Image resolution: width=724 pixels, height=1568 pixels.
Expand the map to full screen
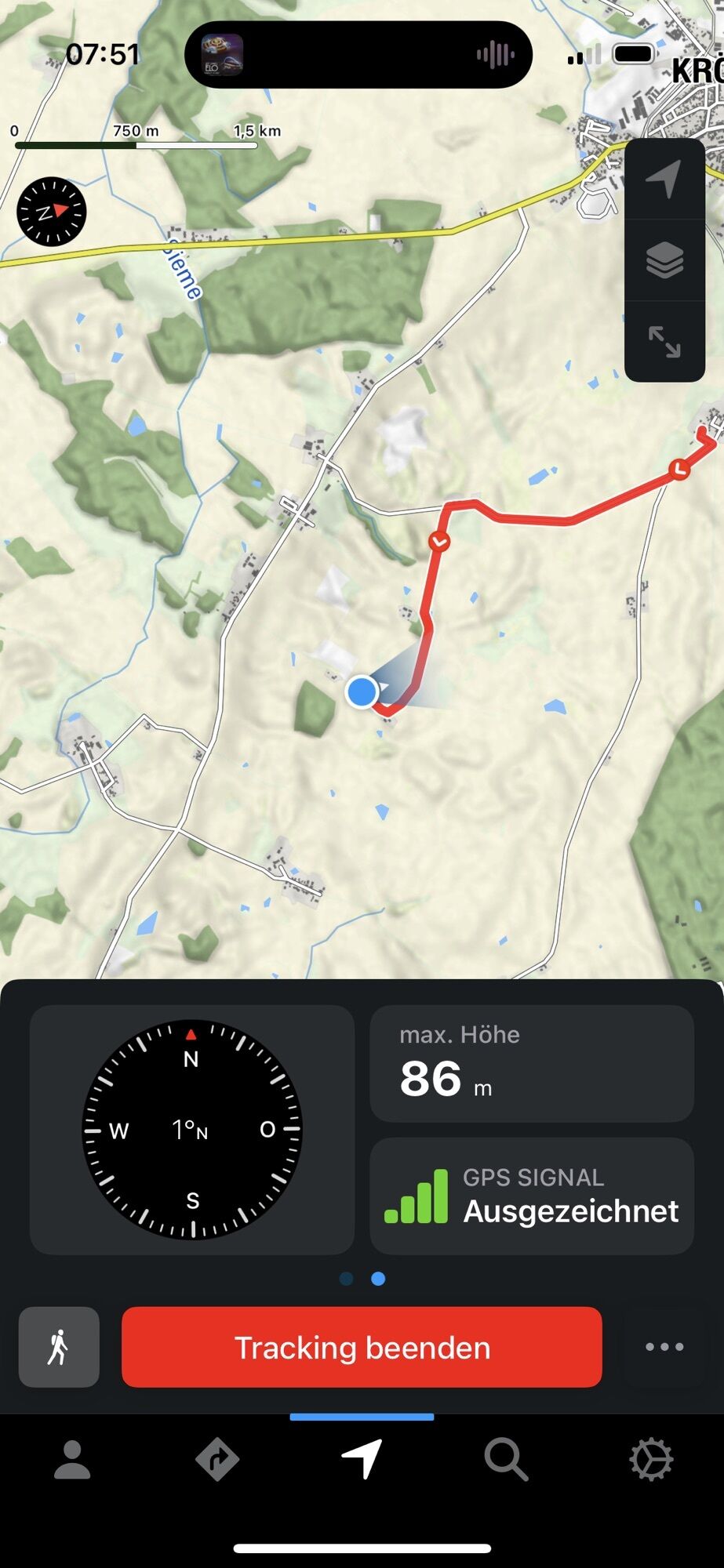point(664,342)
